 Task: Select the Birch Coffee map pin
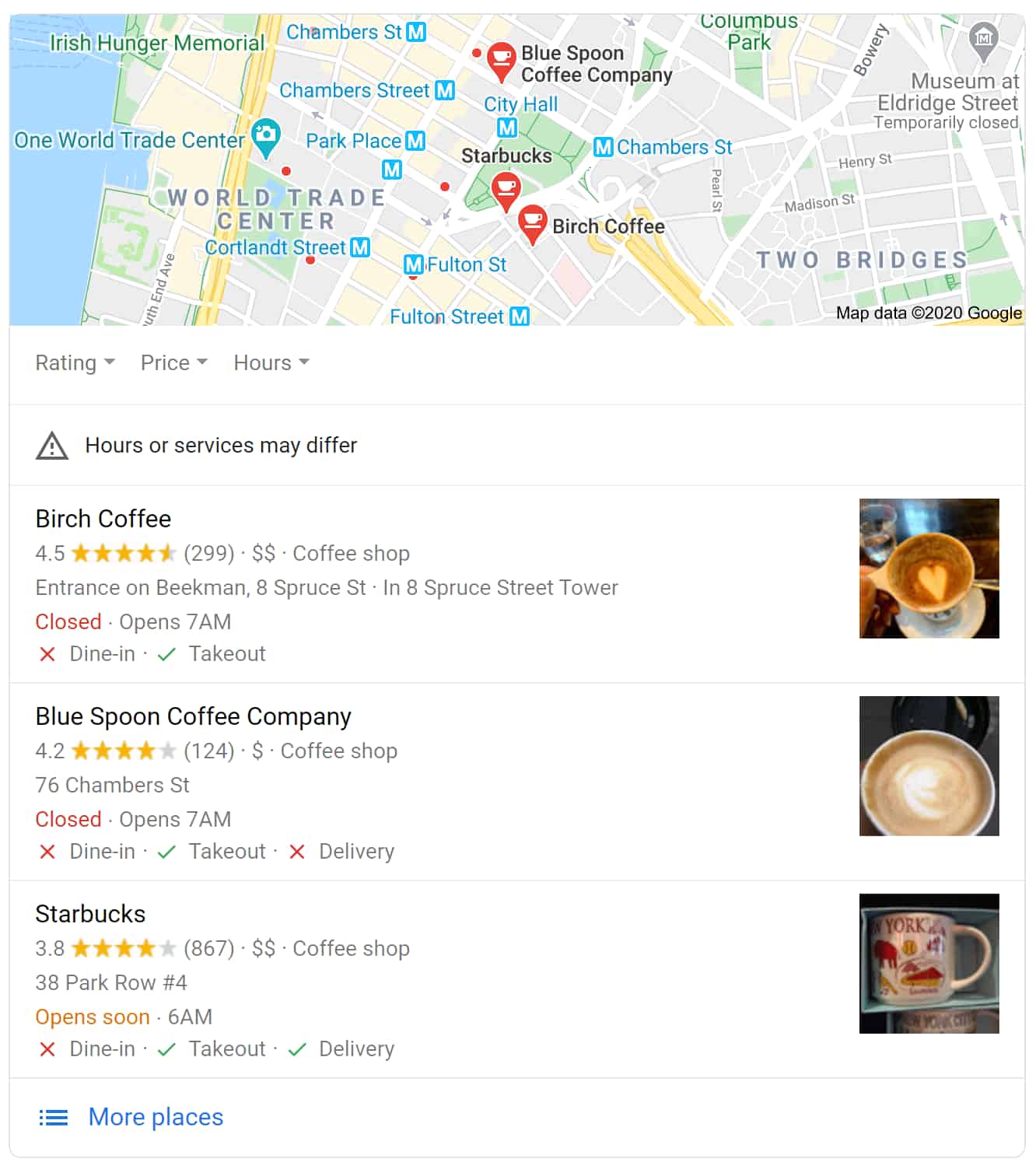click(532, 222)
